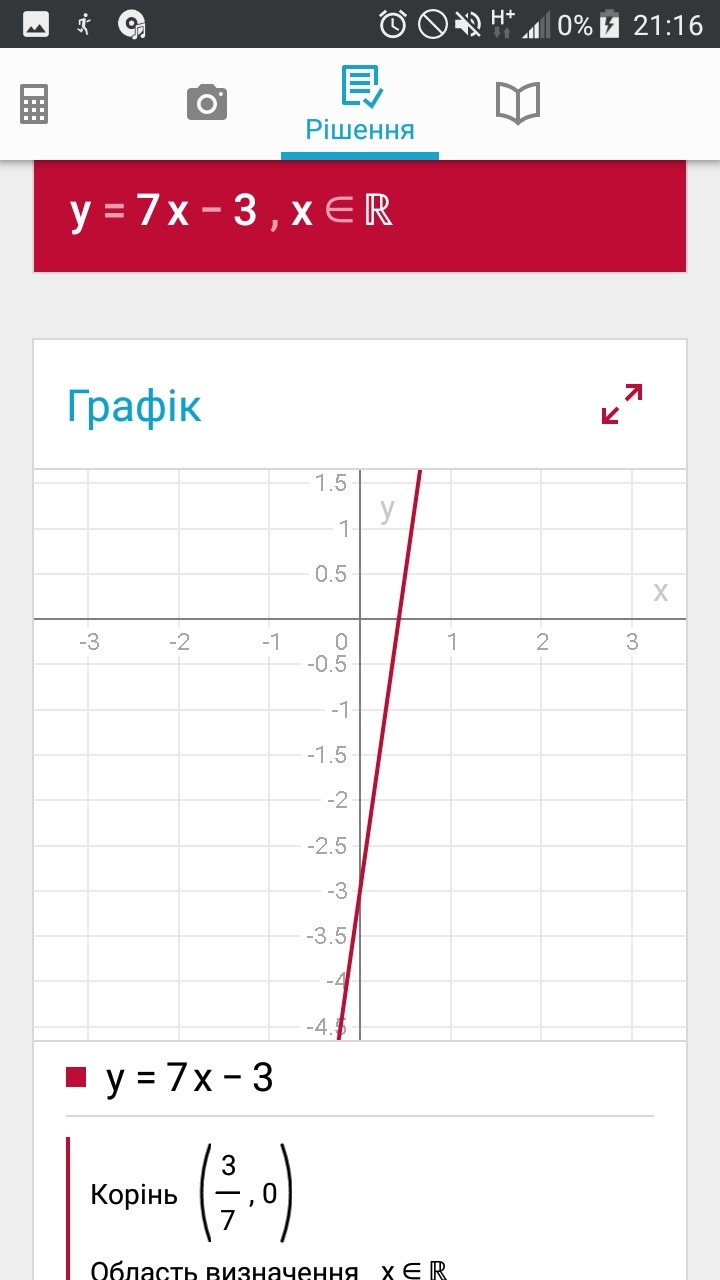Select the Рішення tab
This screenshot has width=720, height=1280.
pos(360,105)
